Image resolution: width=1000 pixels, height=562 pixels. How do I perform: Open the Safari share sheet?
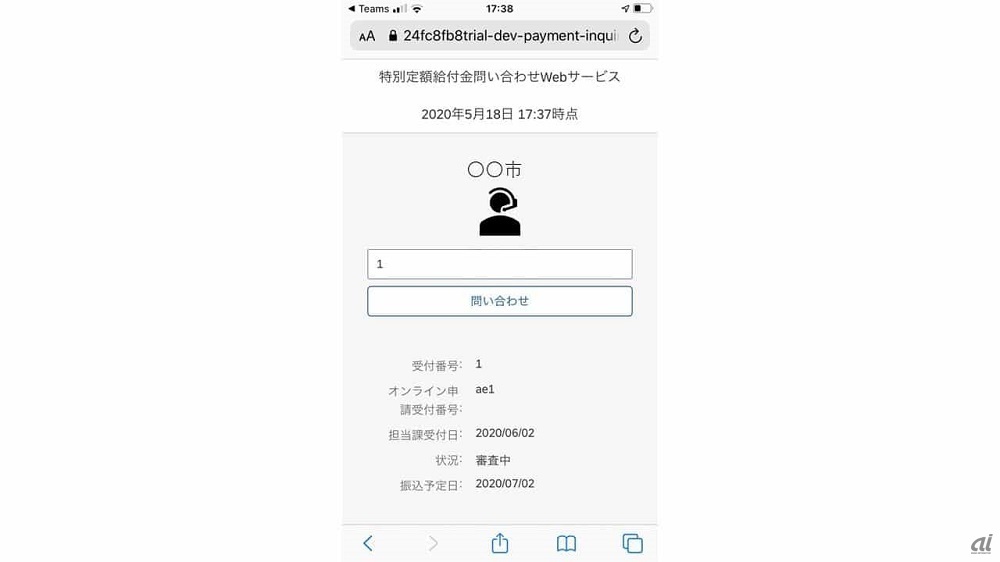[500, 543]
